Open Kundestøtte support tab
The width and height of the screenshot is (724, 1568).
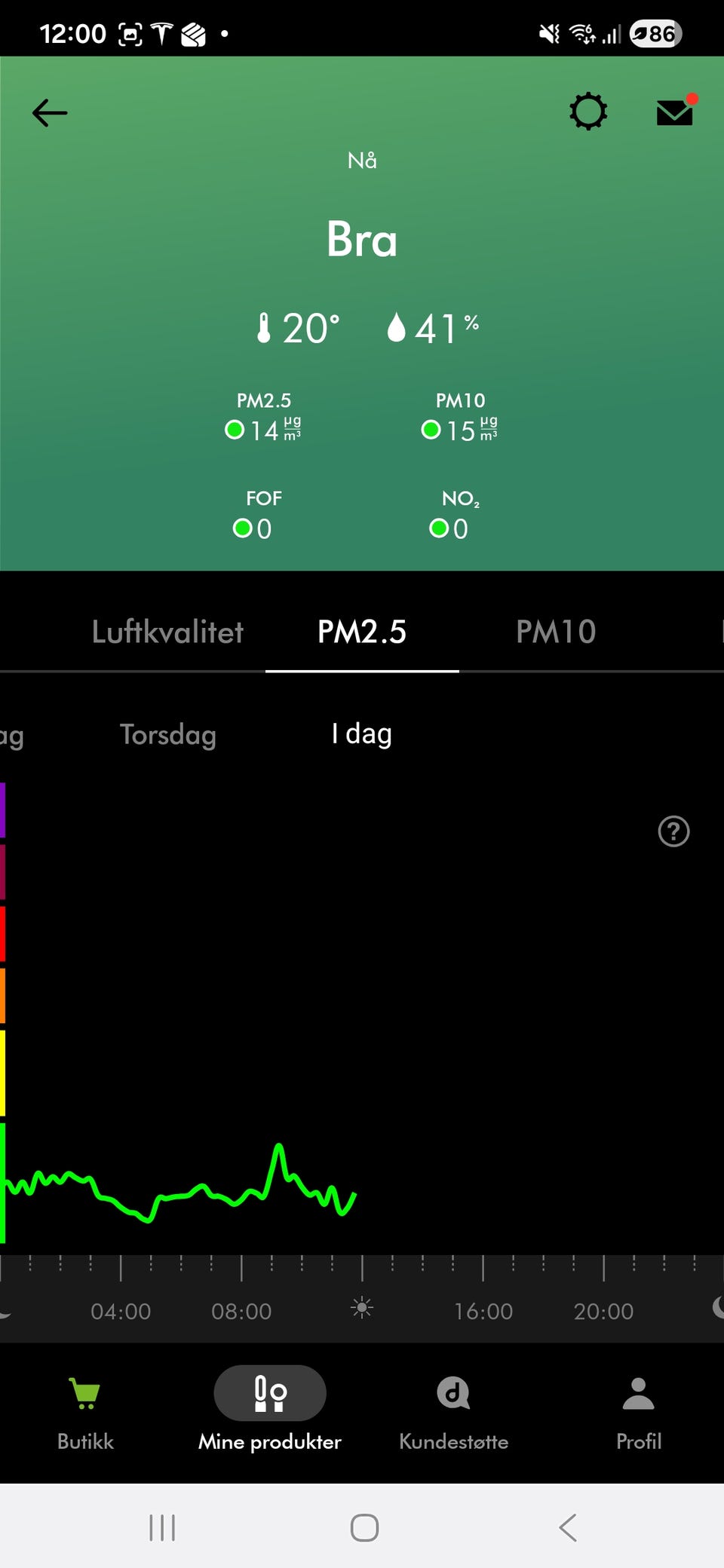(453, 1413)
